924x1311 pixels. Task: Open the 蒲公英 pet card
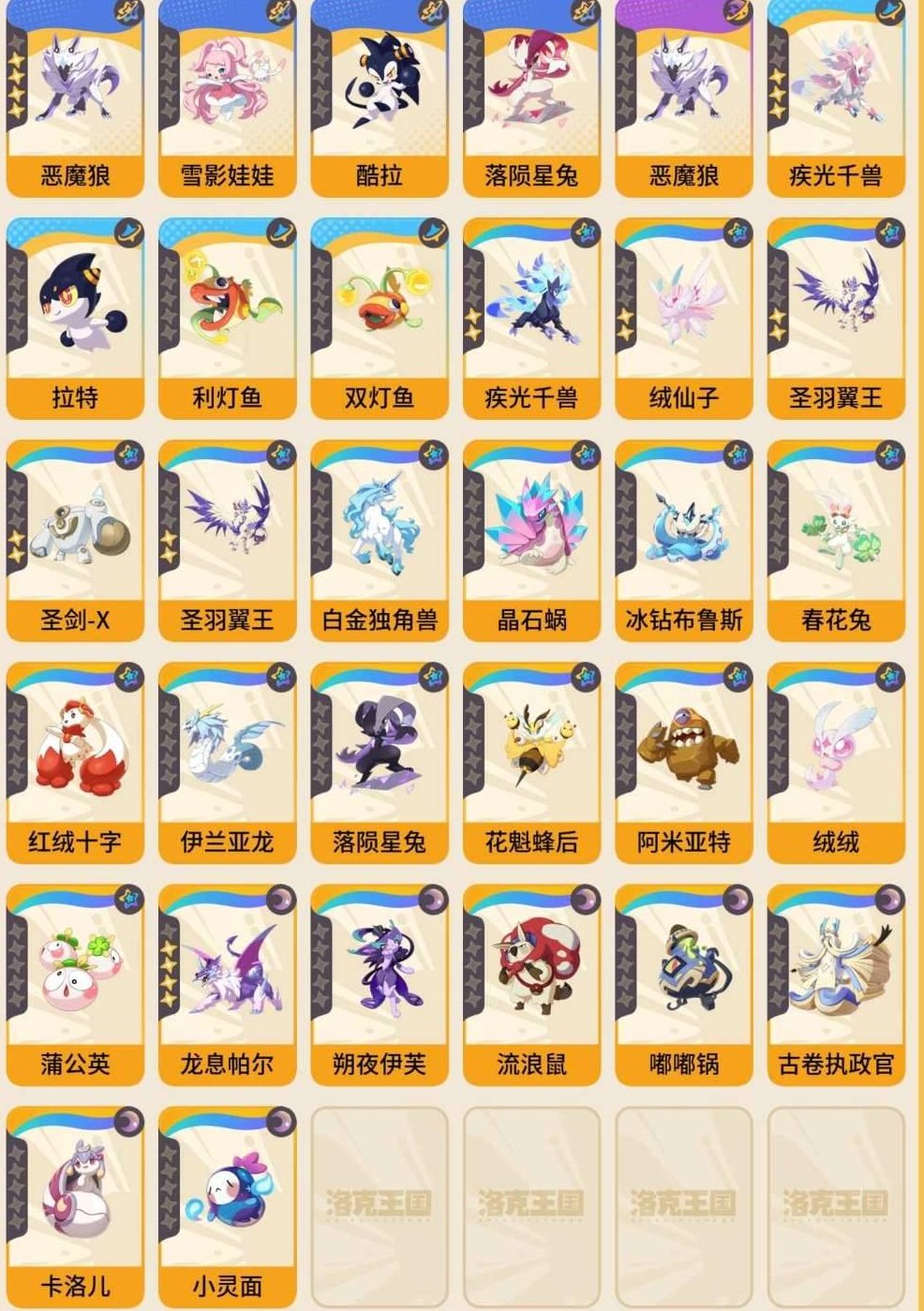[x=75, y=984]
